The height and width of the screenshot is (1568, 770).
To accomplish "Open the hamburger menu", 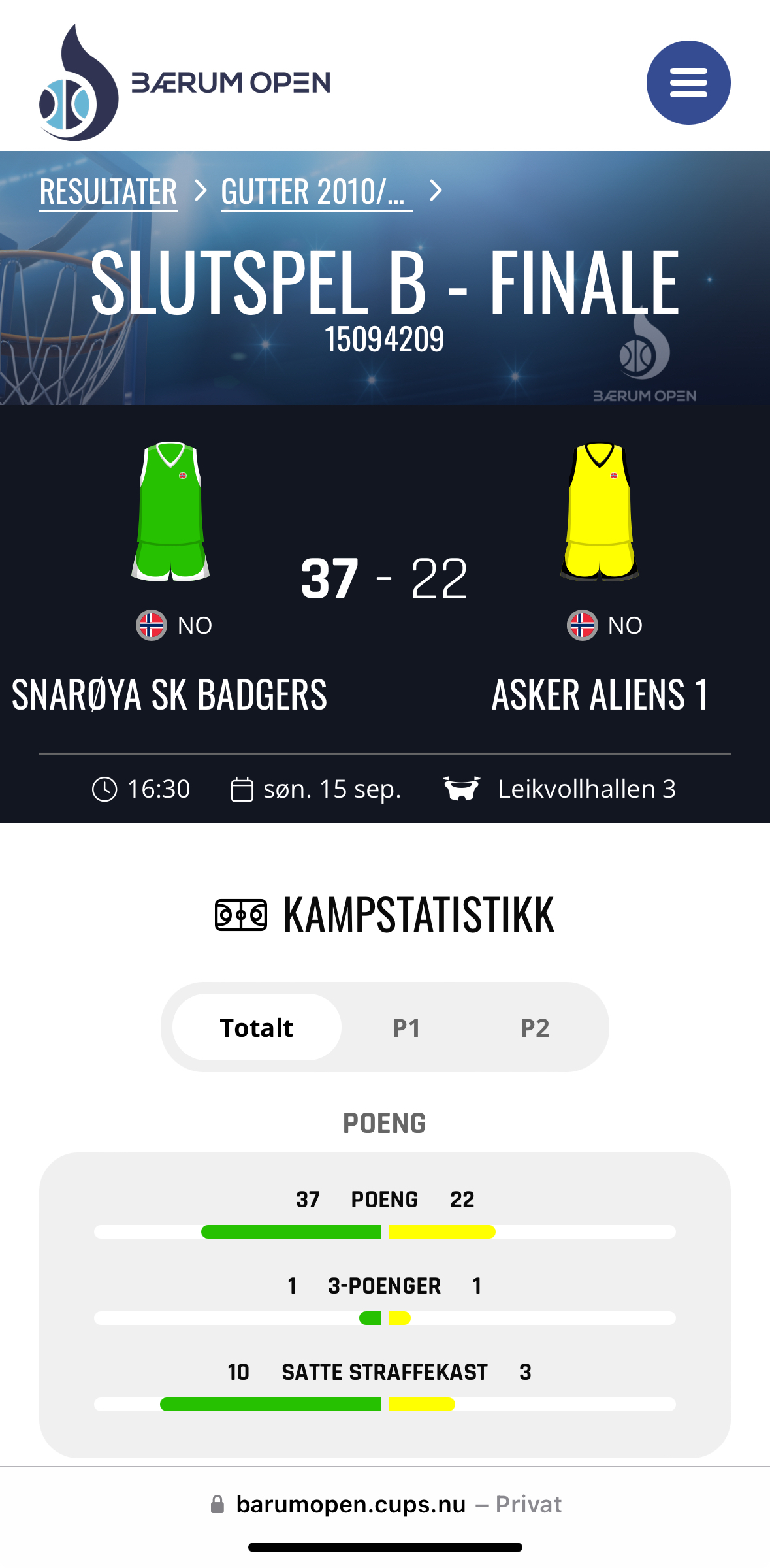I will click(x=688, y=83).
